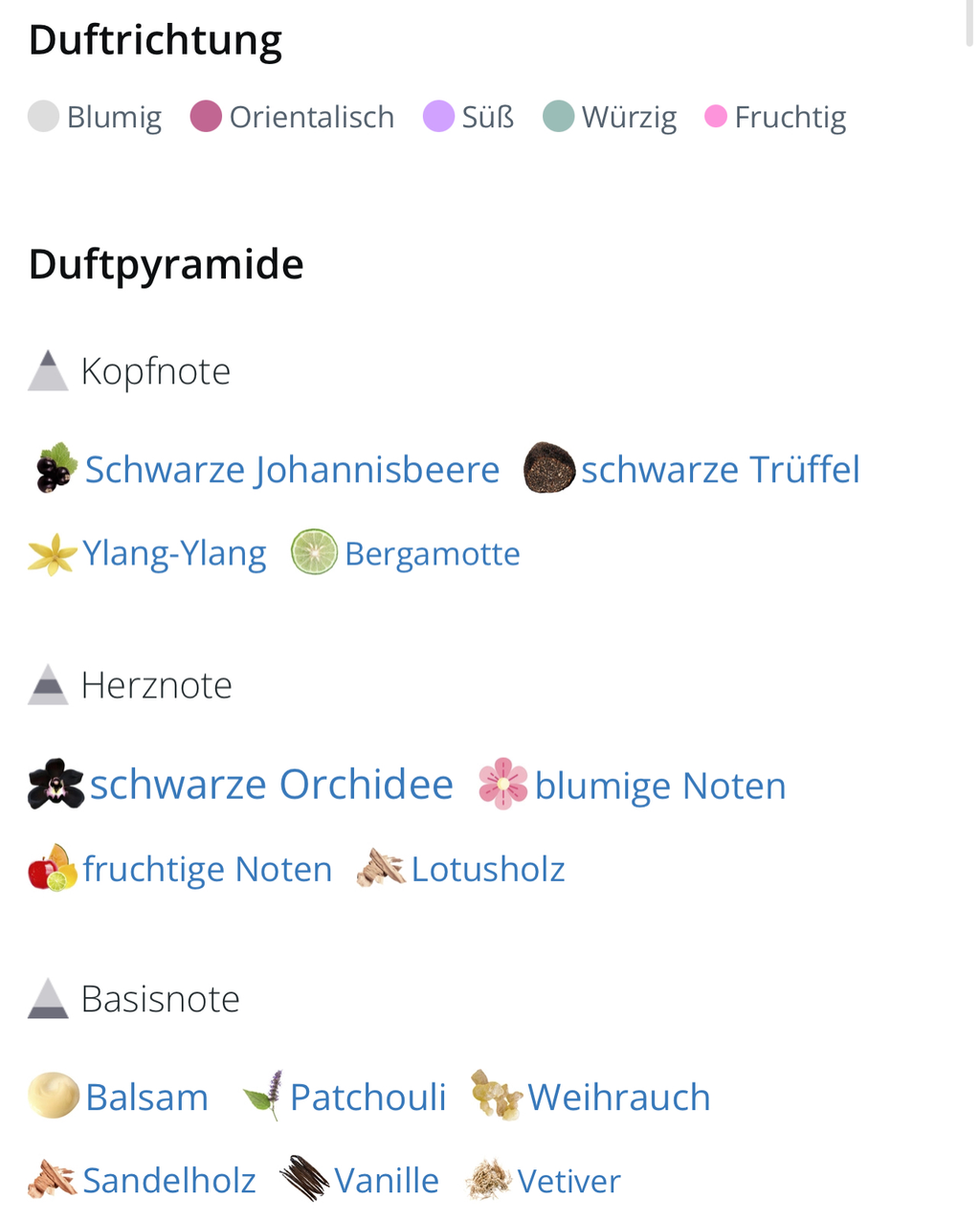View the Ylang-Ylang fragrance note
Viewport: 980px width, 1220px height.
tap(174, 553)
